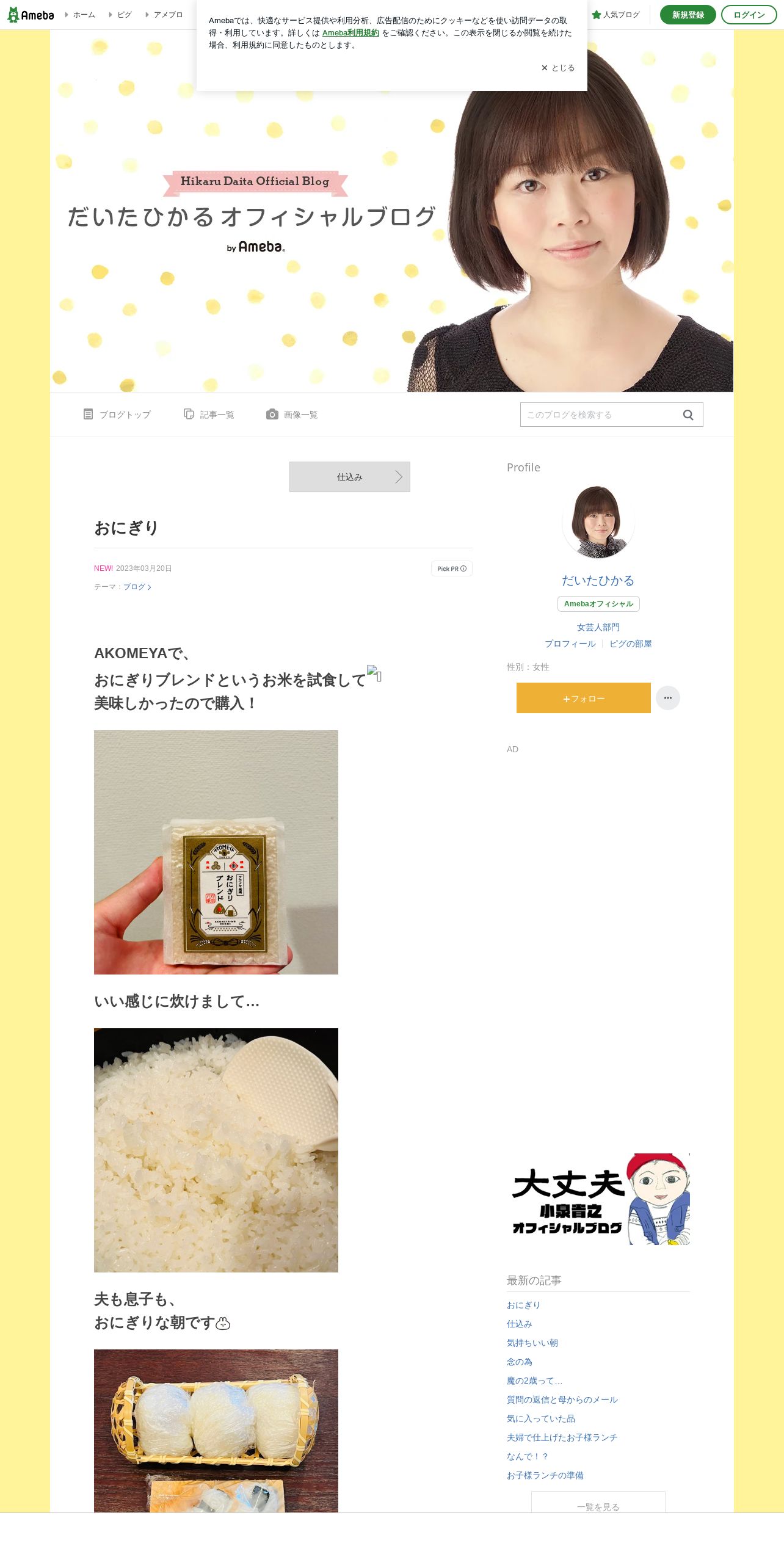Open the 画像一覧 image list
Screen dimensions: 784x1568
tap(292, 415)
